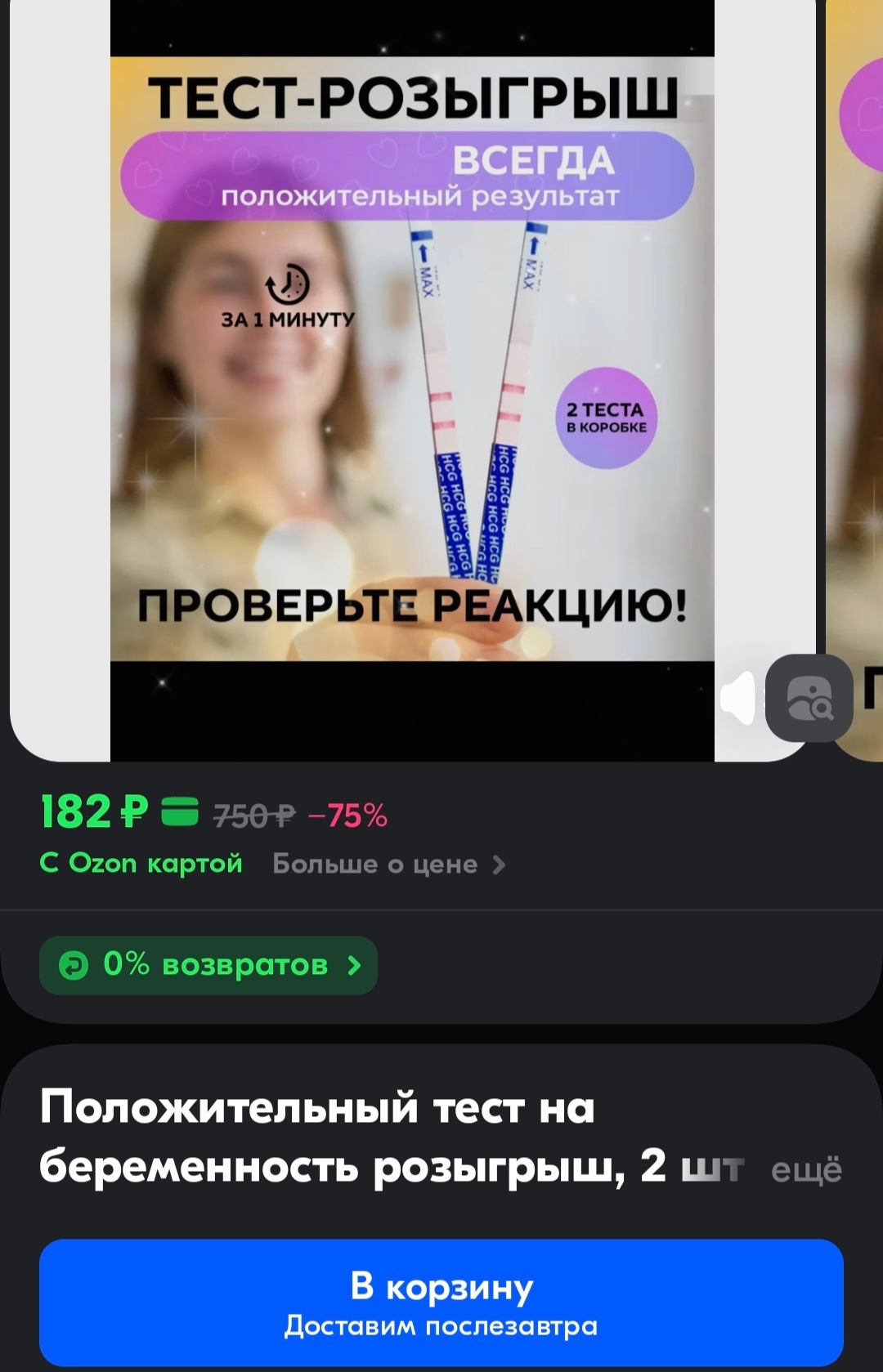The image size is (883, 1372).
Task: Open 'Больше о цене' price details
Action: tap(388, 864)
